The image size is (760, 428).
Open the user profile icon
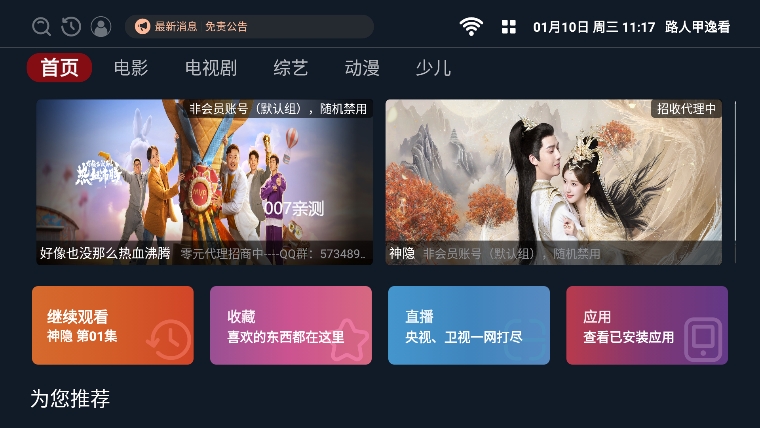point(100,27)
